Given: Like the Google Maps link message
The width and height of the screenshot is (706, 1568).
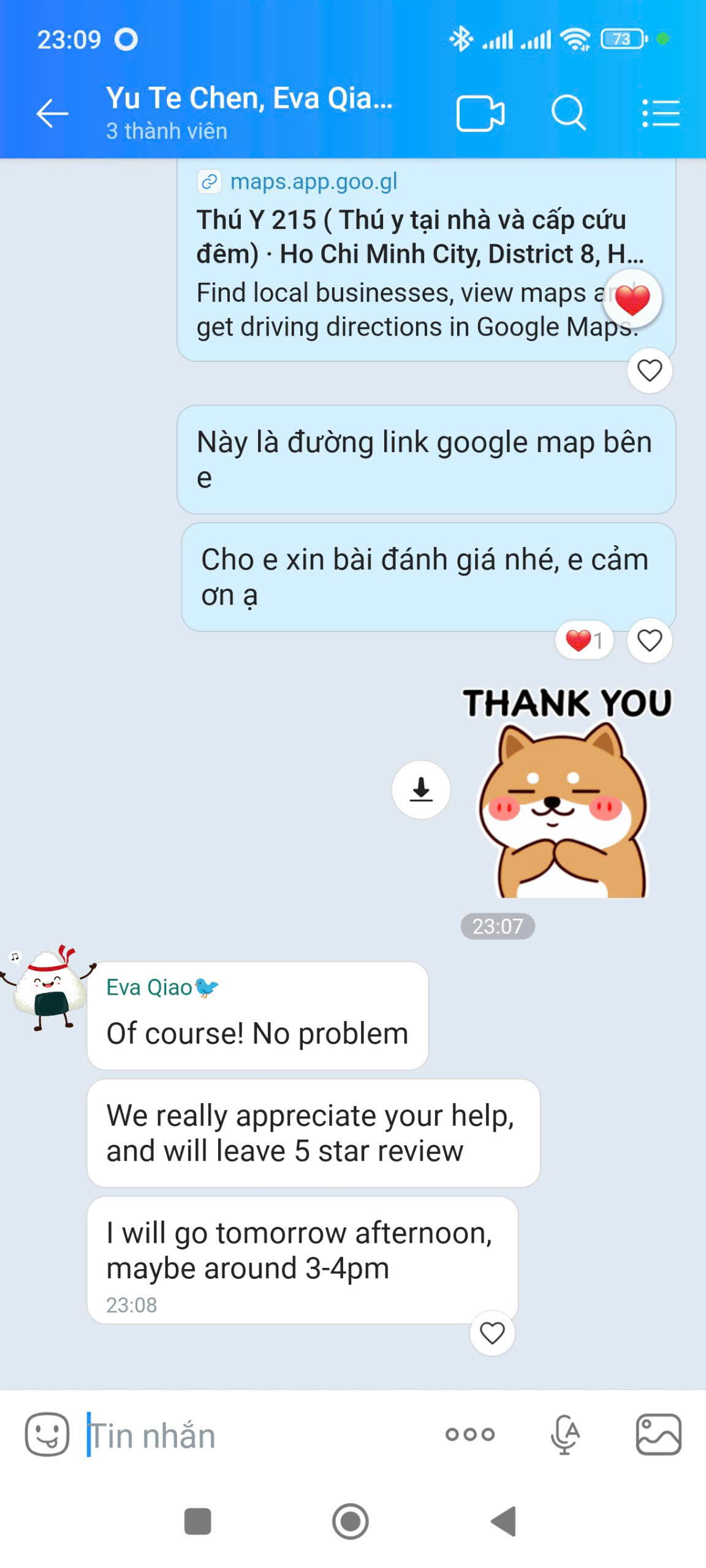Looking at the screenshot, I should tap(650, 371).
